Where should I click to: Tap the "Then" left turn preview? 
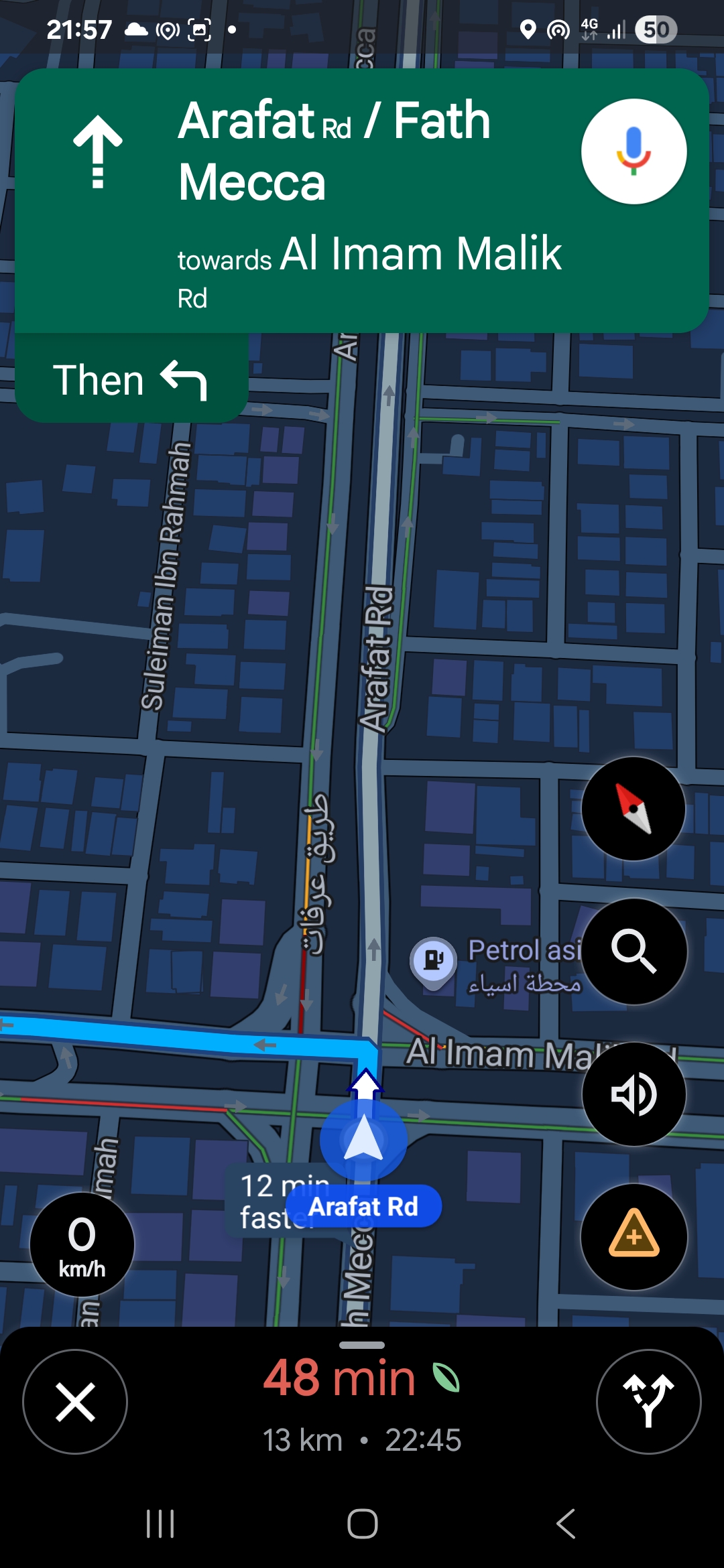tap(131, 379)
